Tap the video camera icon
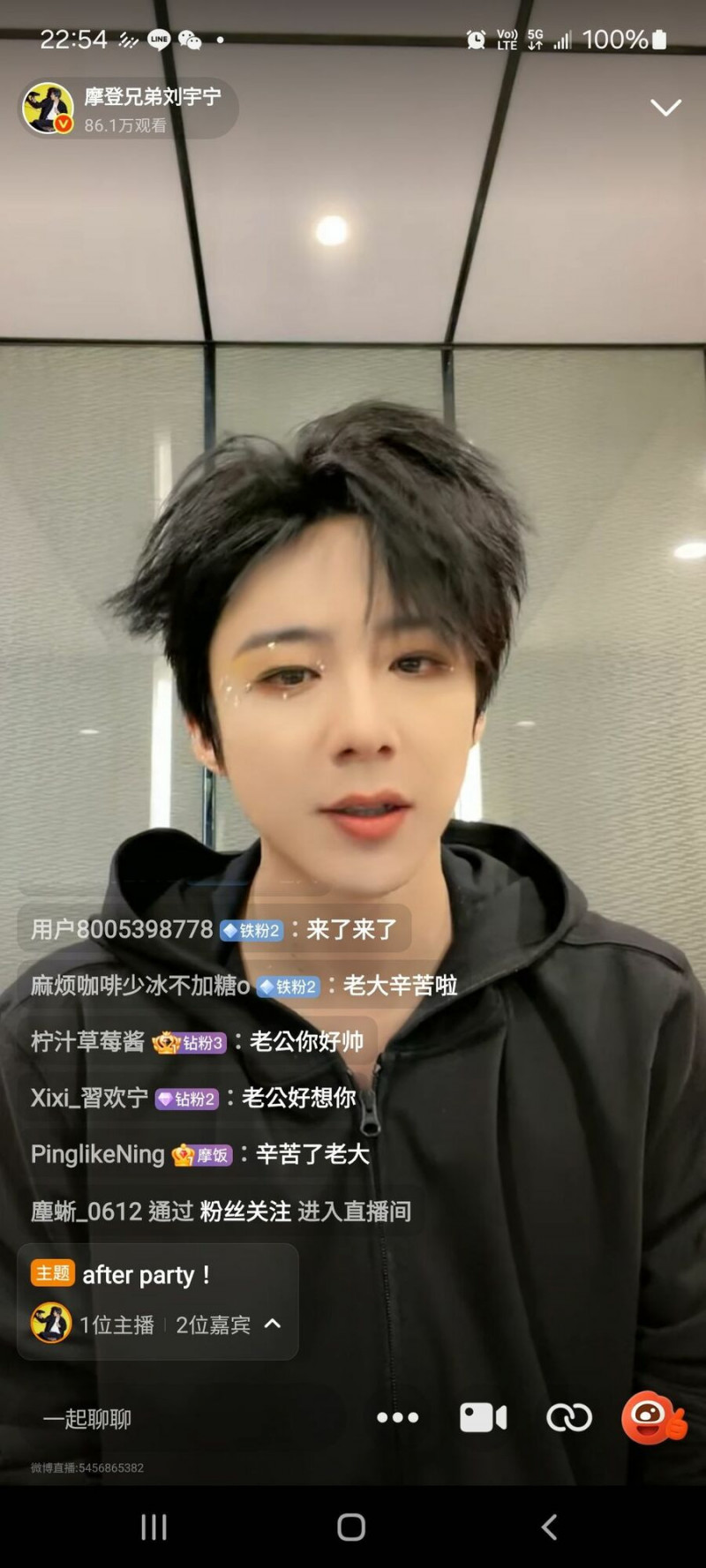The width and height of the screenshot is (706, 1568). tap(483, 1418)
